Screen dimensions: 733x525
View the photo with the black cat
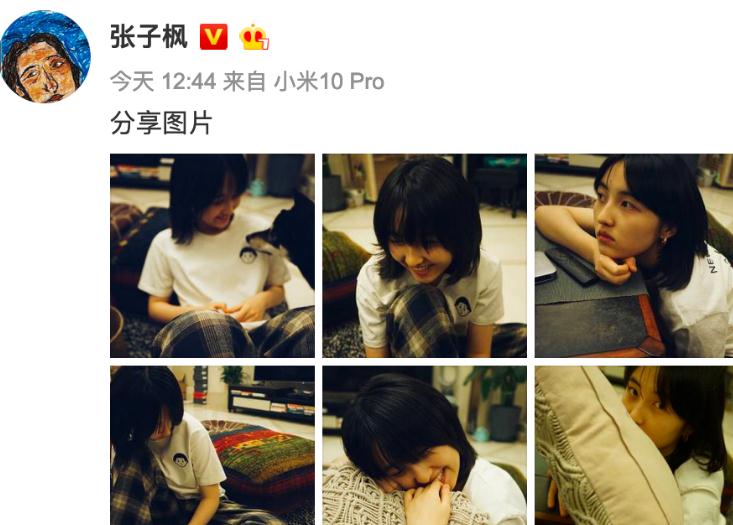pos(212,256)
